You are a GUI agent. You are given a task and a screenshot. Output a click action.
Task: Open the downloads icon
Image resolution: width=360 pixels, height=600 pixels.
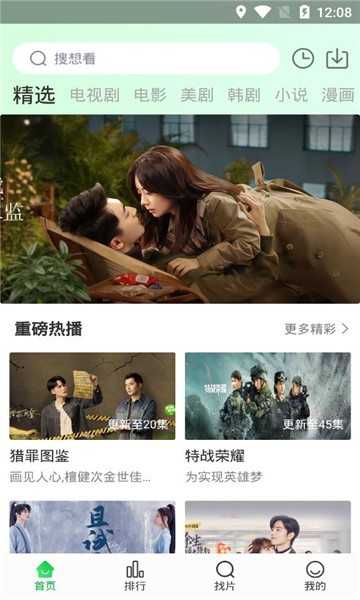coord(337,59)
